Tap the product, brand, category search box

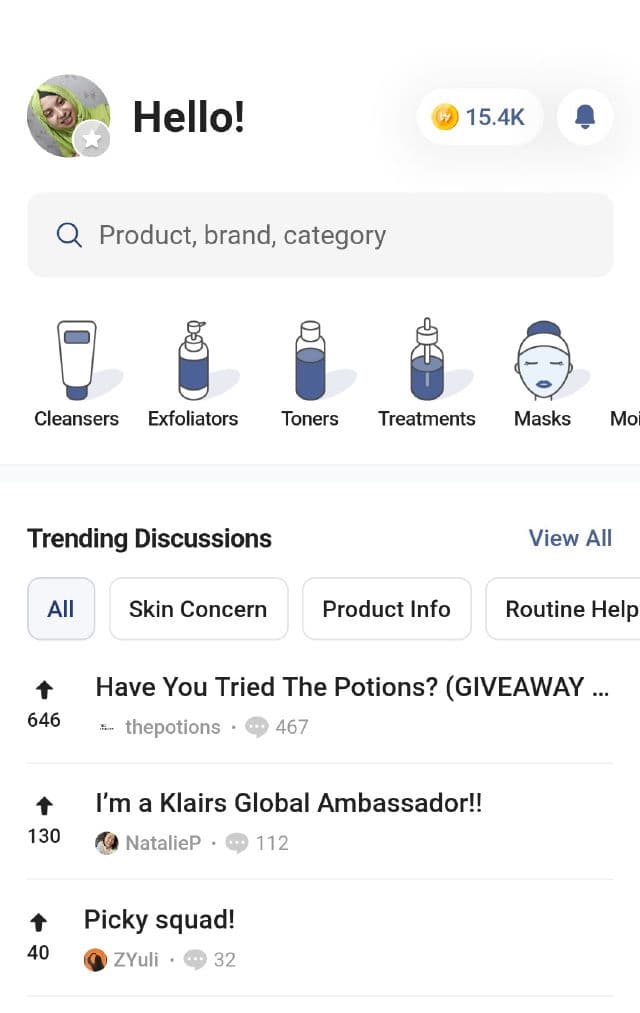tap(320, 235)
